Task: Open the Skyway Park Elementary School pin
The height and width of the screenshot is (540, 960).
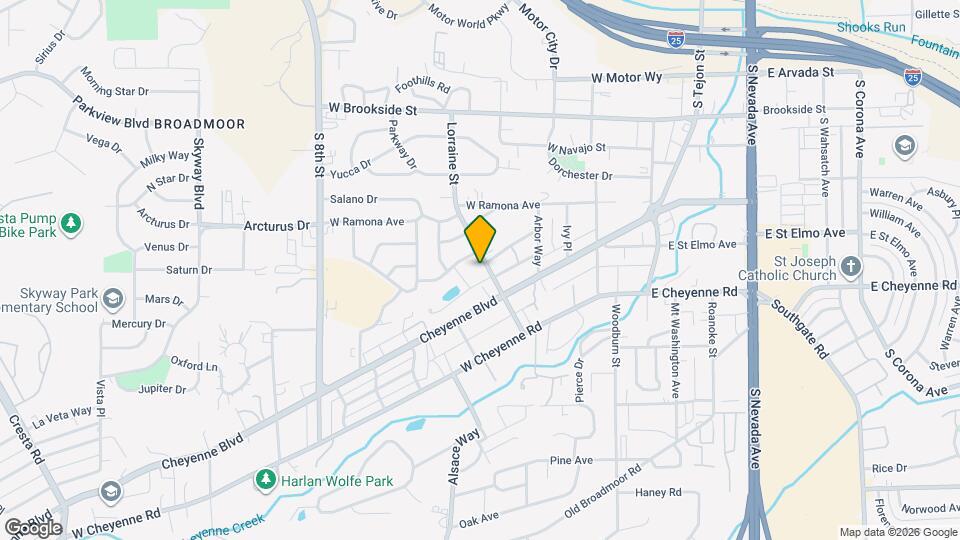Action: coord(112,299)
